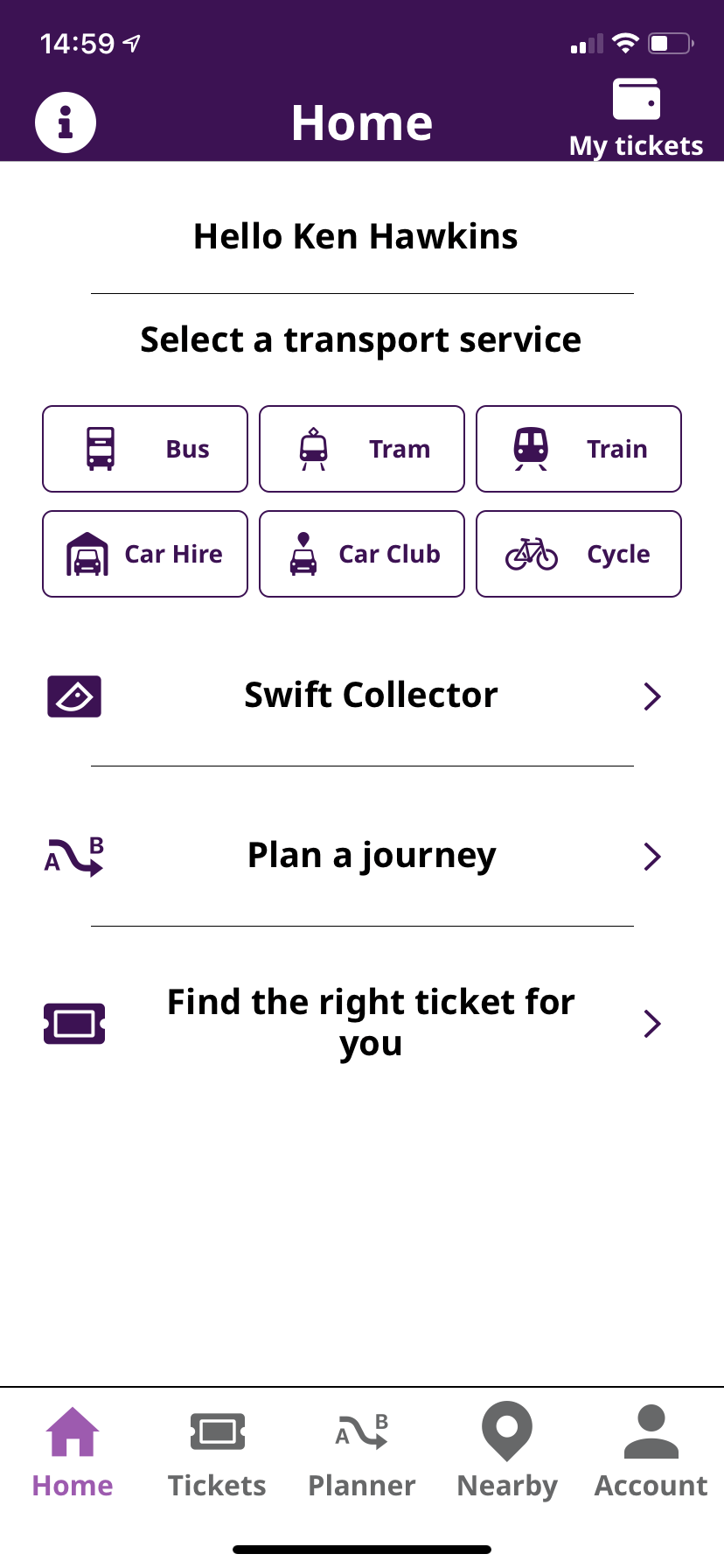Screen dimensions: 724x1568
Task: Go to the Home tab
Action: (x=73, y=1452)
